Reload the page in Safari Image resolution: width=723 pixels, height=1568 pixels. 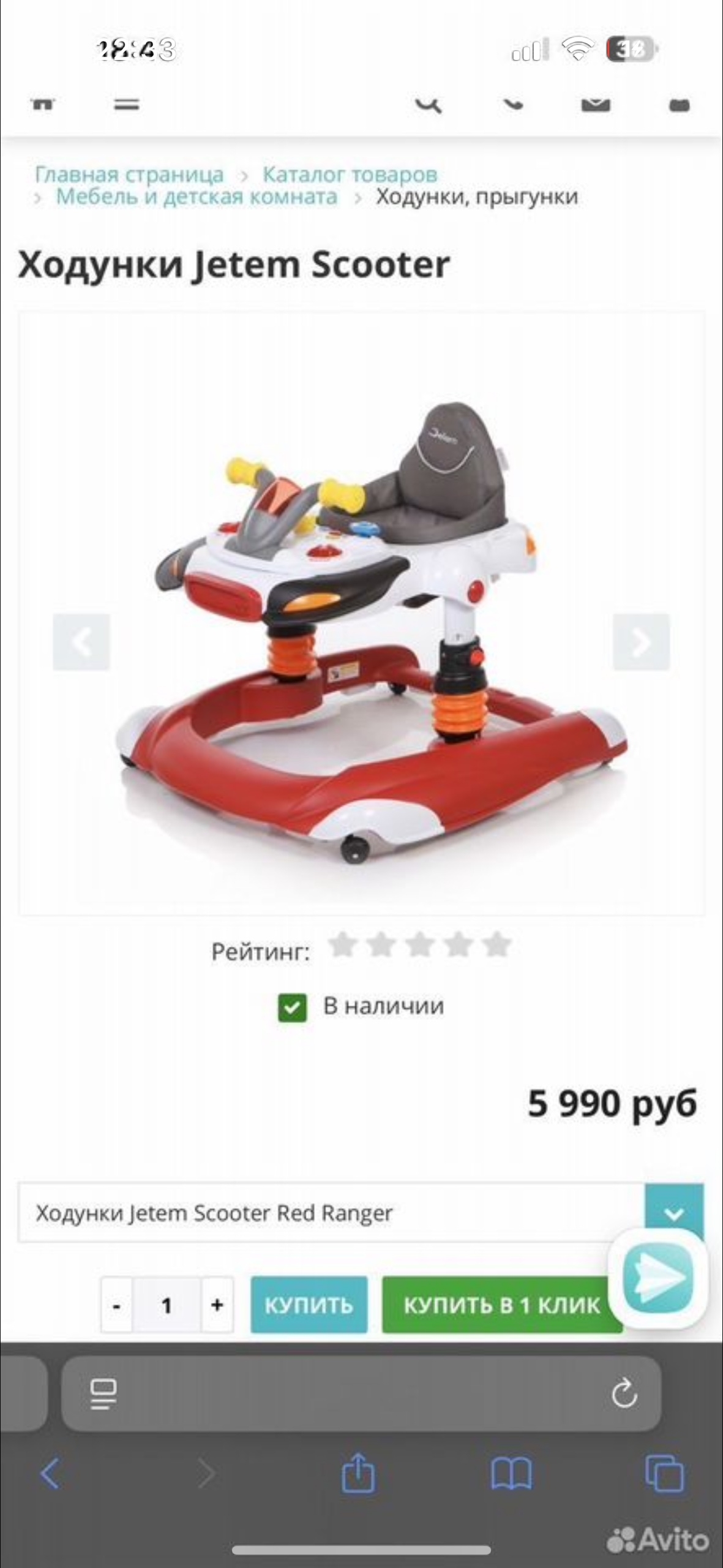pos(624,1393)
